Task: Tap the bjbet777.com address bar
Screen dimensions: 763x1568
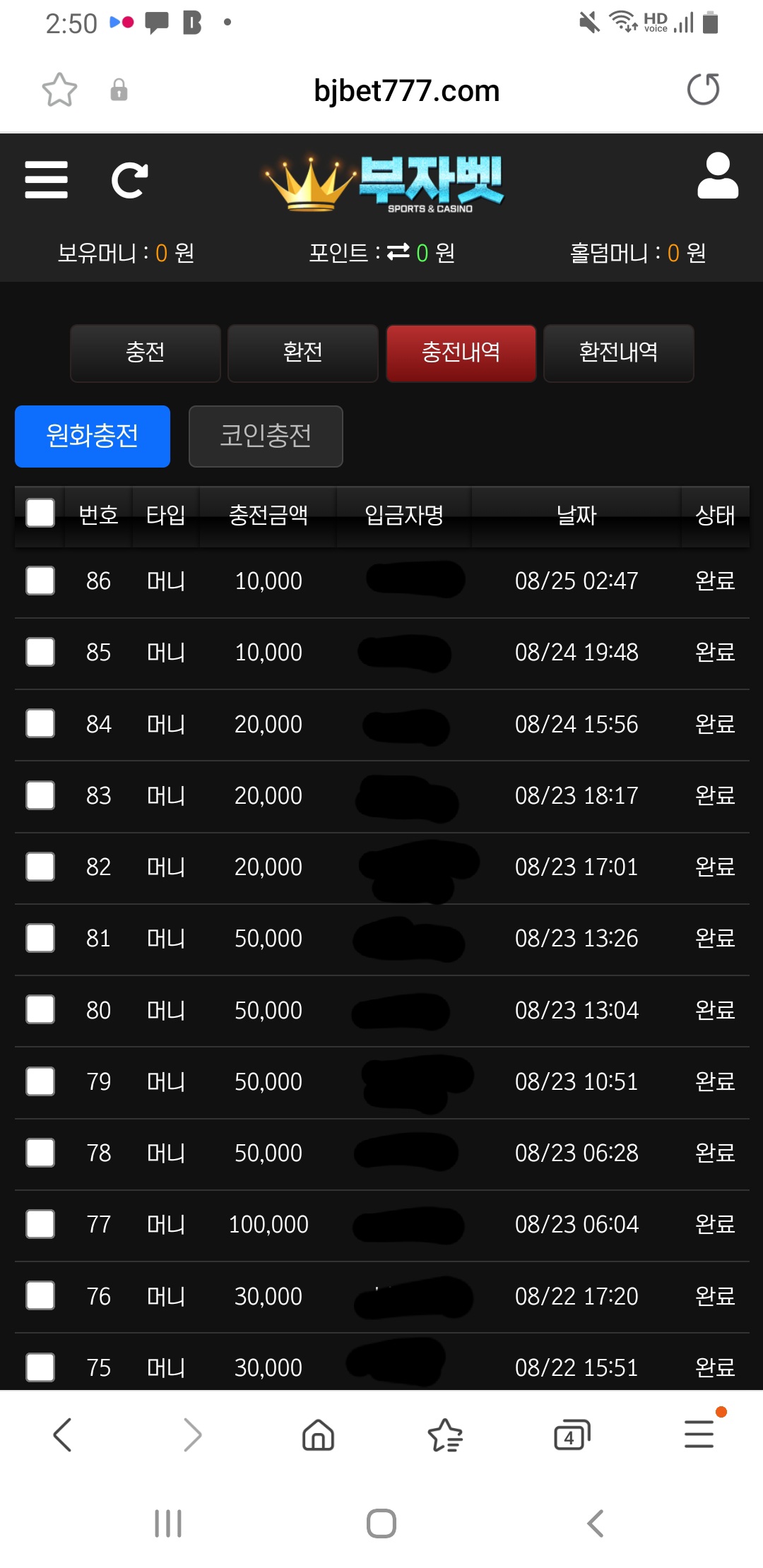Action: click(x=407, y=90)
